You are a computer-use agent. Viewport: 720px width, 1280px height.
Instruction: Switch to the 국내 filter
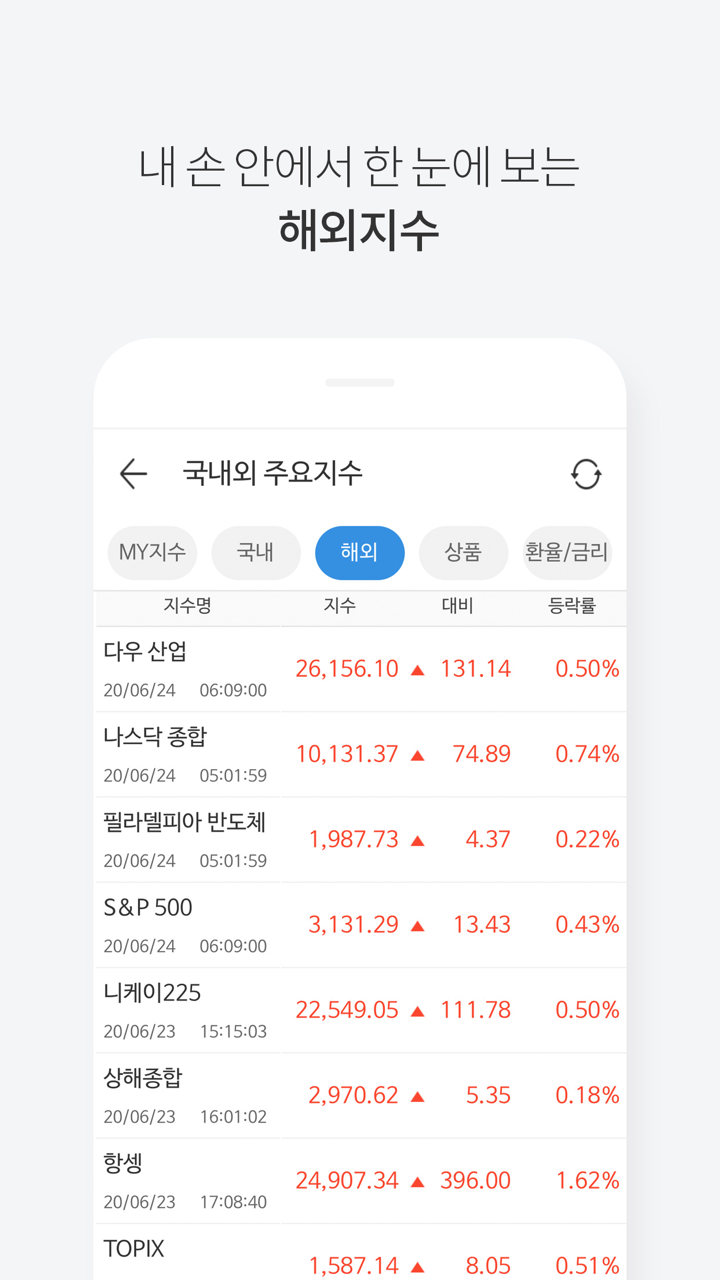[256, 553]
